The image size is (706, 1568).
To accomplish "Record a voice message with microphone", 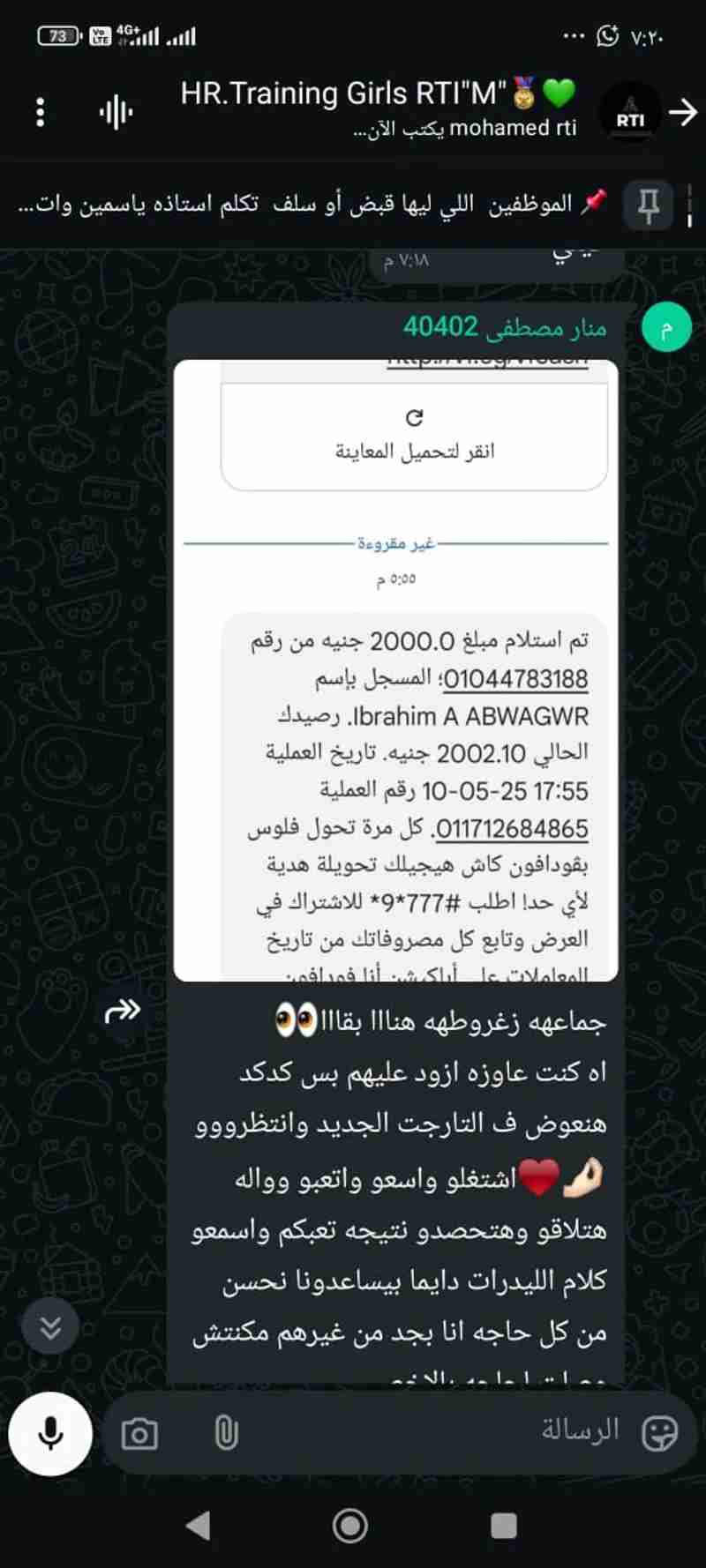I will 50,1434.
